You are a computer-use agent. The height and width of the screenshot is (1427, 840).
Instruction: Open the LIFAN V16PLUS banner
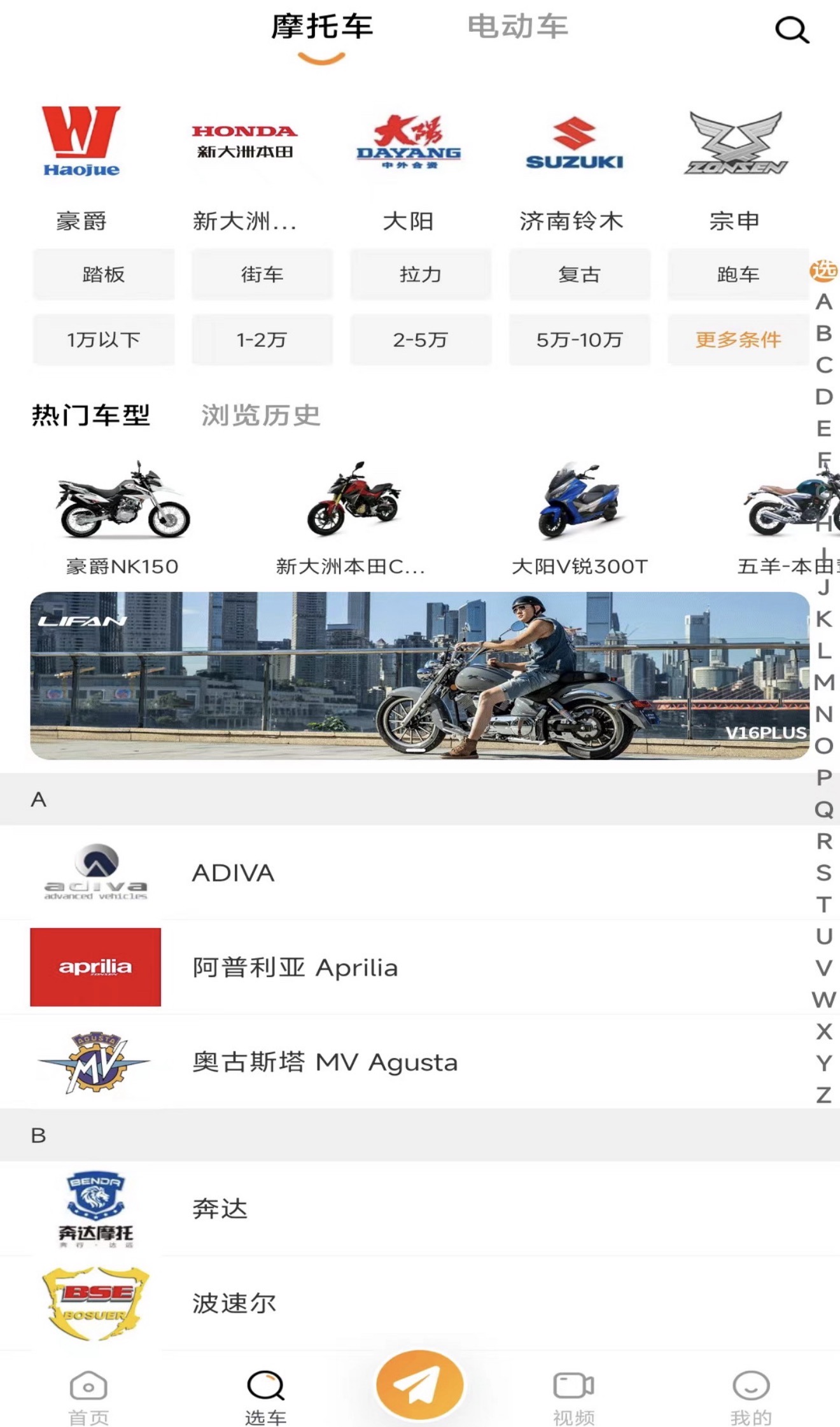click(x=419, y=675)
